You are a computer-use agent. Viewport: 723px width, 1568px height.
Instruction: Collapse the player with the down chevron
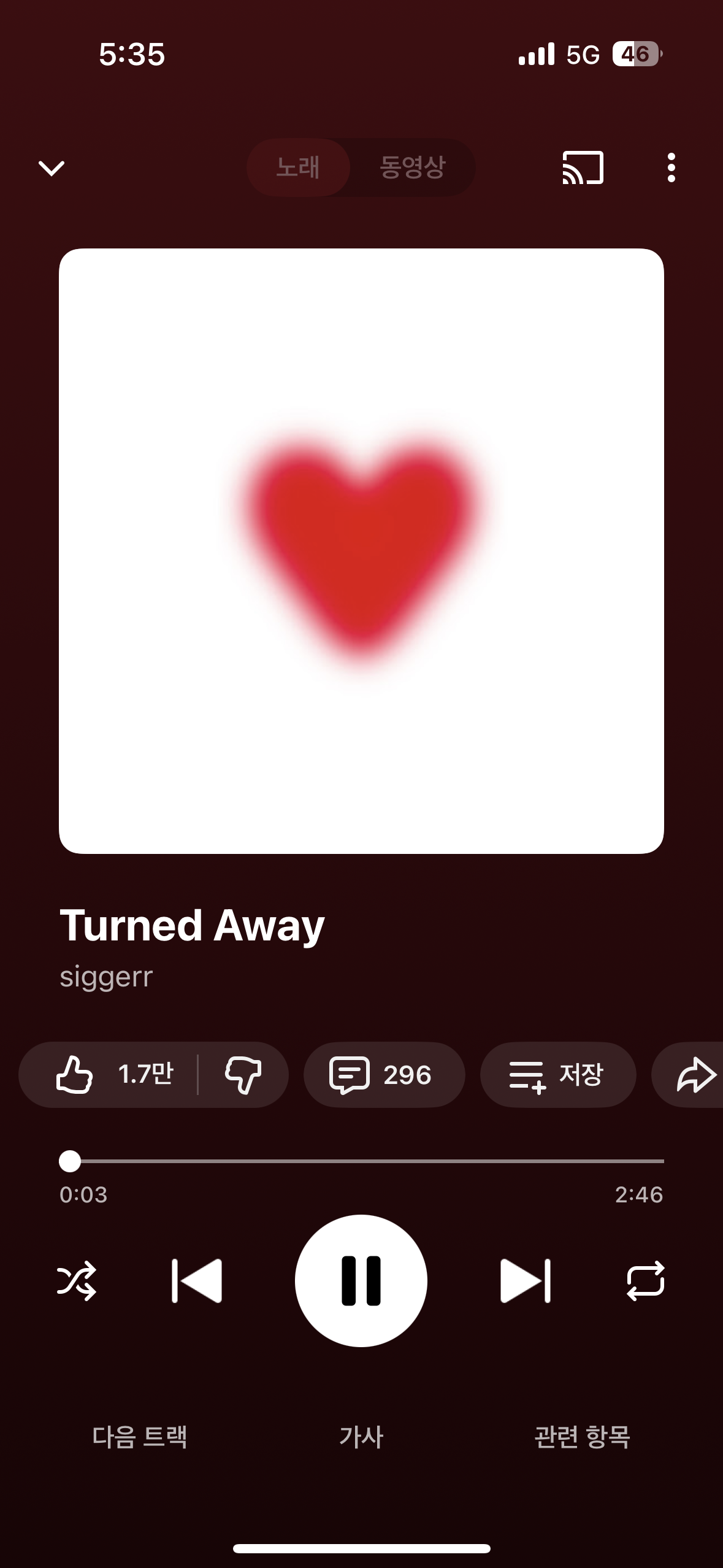point(52,167)
